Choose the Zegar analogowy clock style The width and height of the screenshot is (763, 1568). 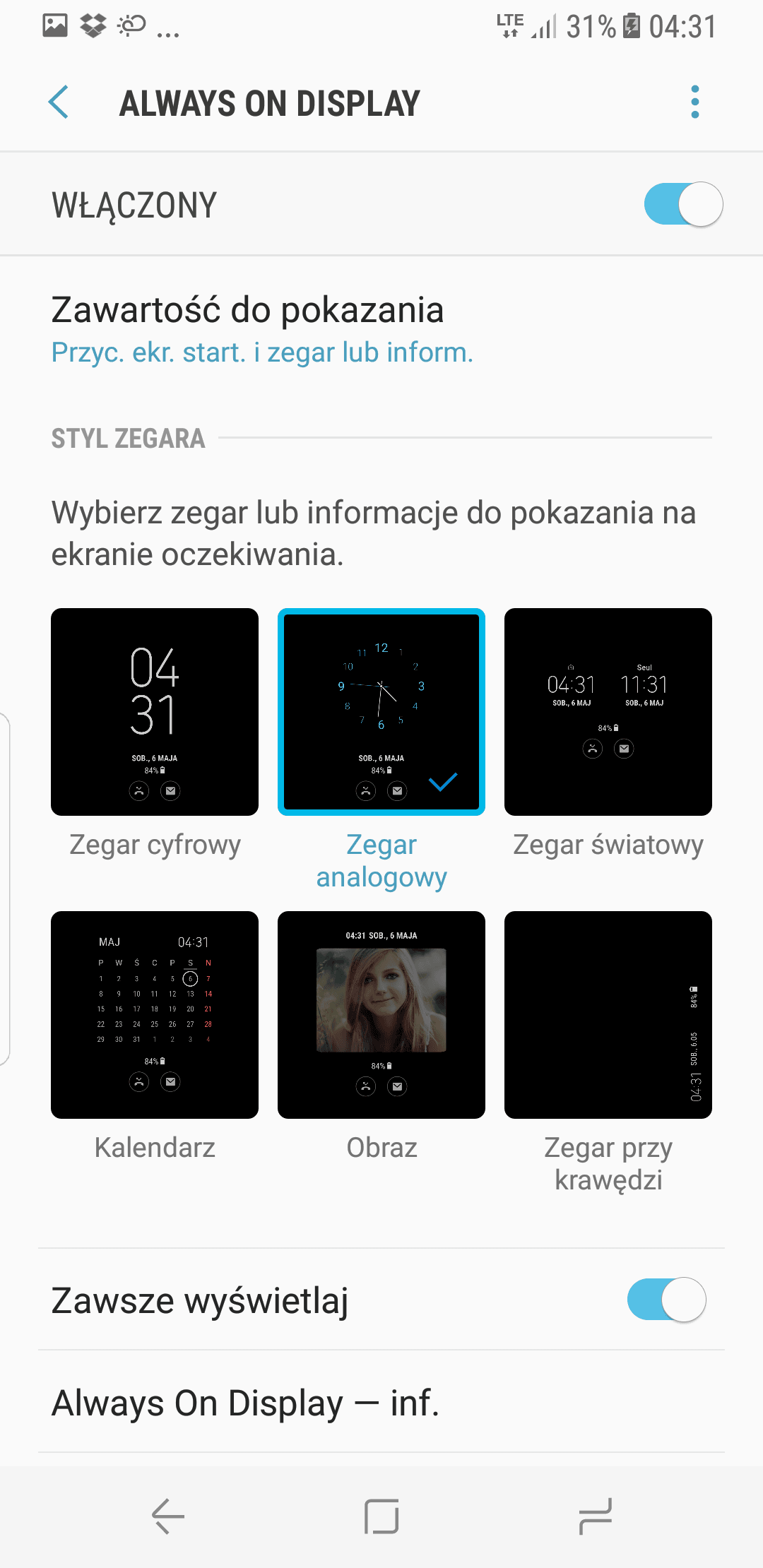[381, 712]
